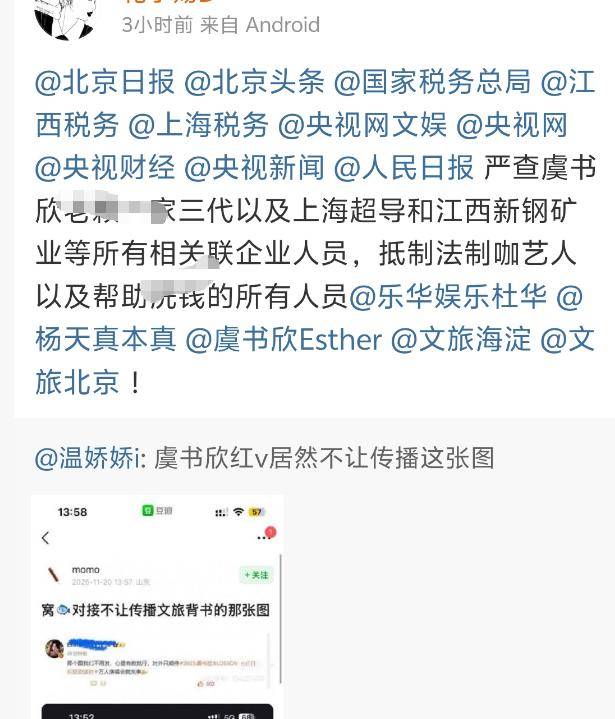The image size is (615, 719).
Task: Open the @乐华娱乐杜华 mention
Action: (x=448, y=297)
